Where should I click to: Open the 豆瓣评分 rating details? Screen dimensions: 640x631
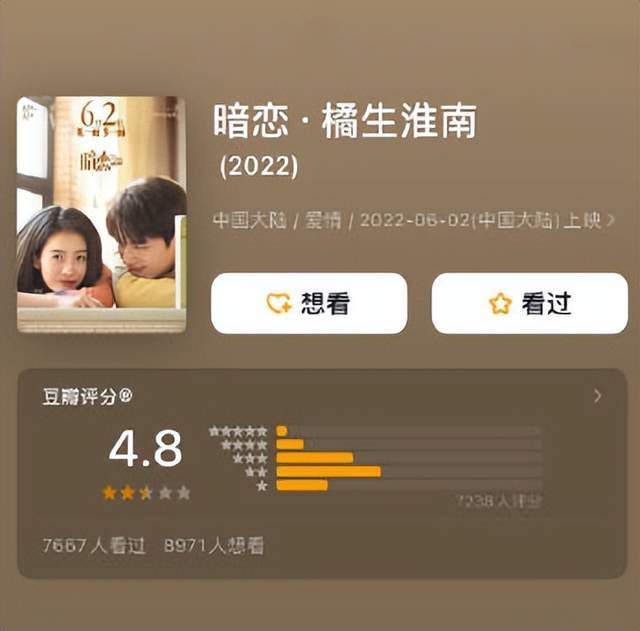pos(597,396)
